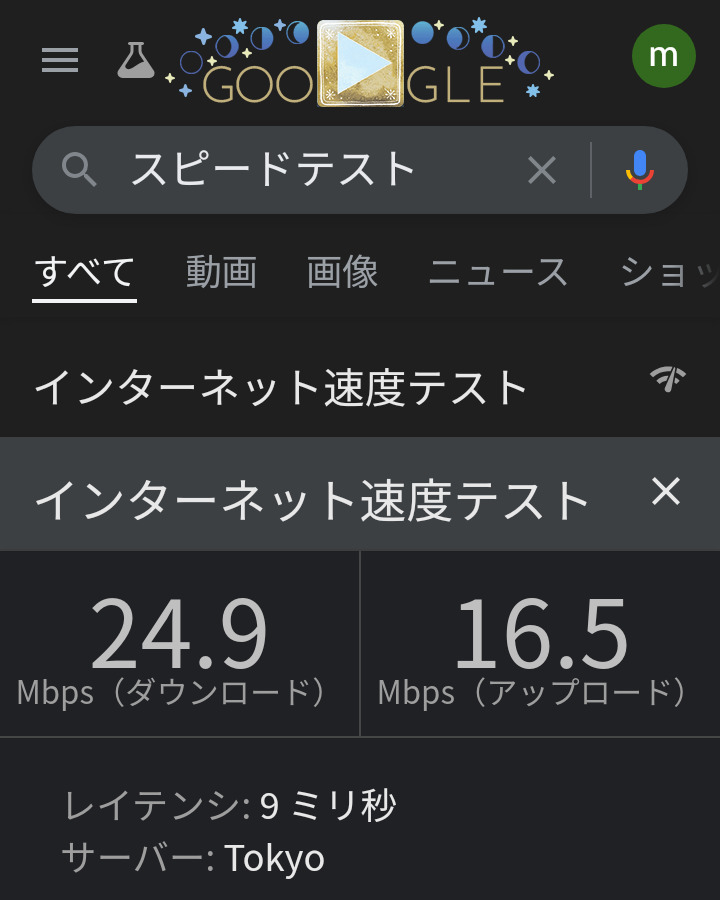Switch to the 画像 tab
720x900 pixels.
(x=342, y=272)
